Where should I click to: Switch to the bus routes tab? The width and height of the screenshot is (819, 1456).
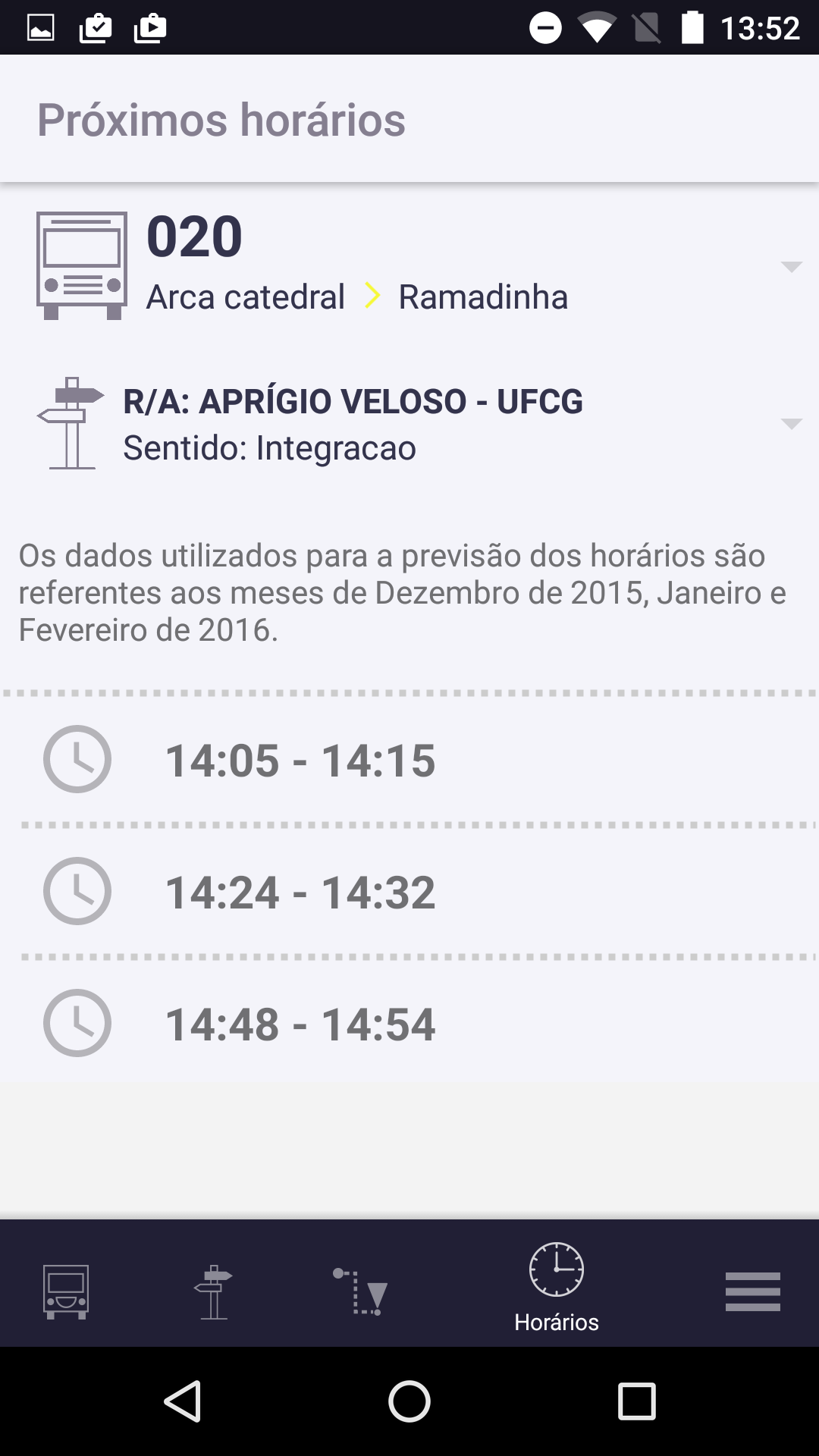click(x=66, y=1291)
